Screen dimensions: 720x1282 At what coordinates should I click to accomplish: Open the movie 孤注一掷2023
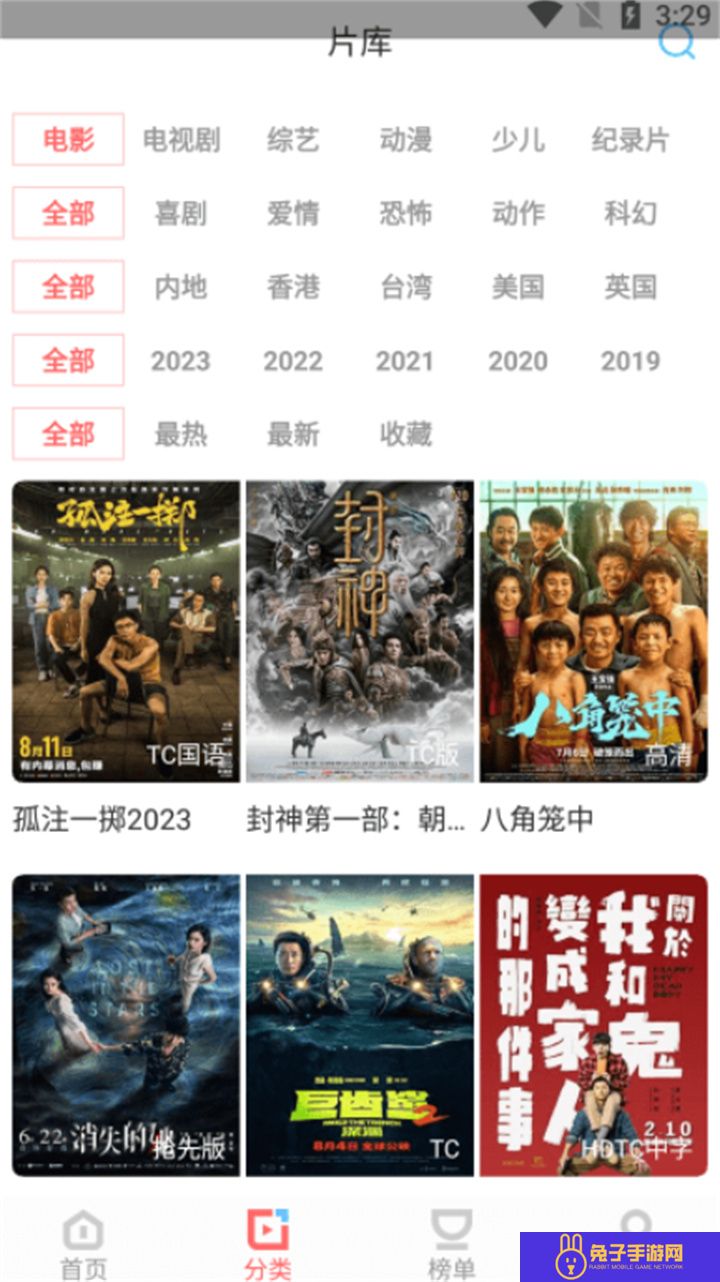(x=126, y=631)
